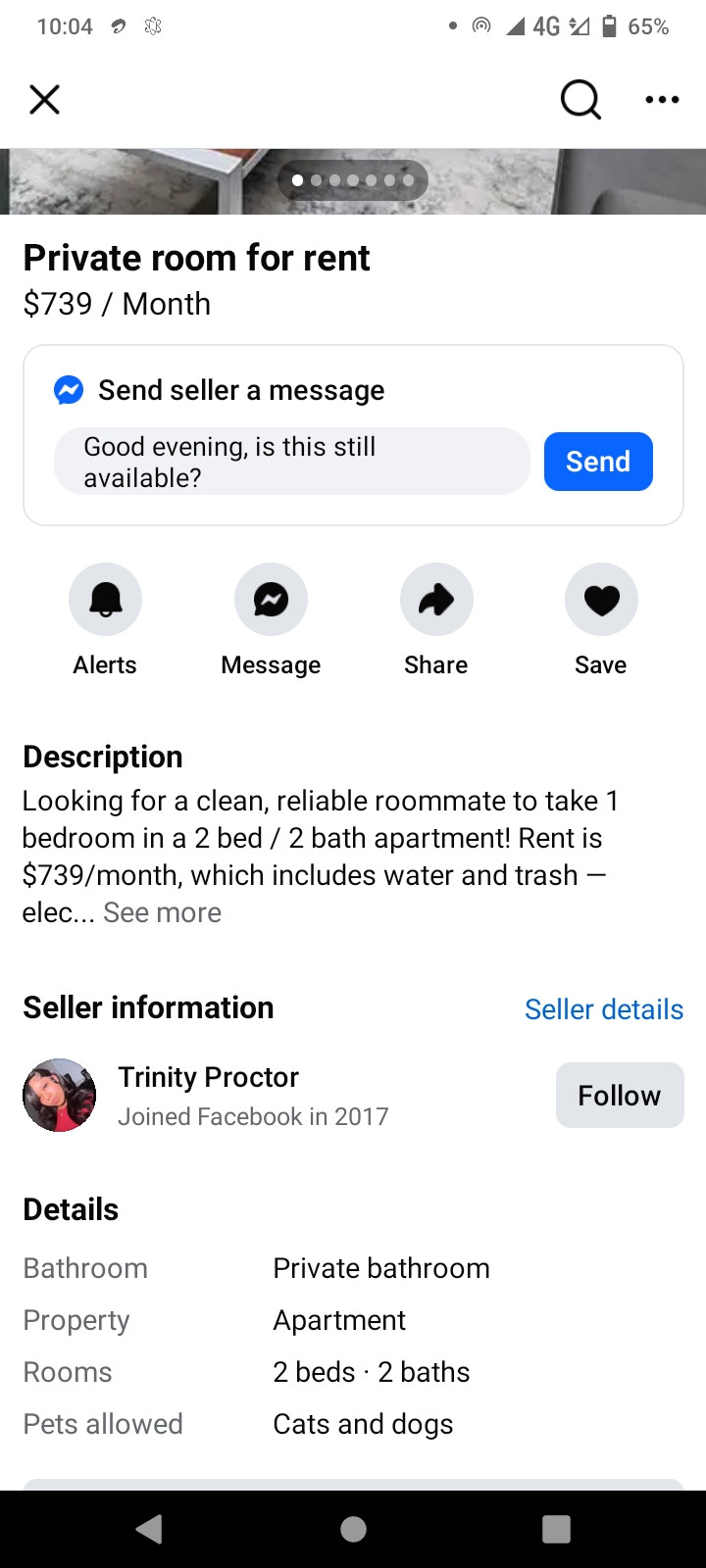Go back using the system back button
This screenshot has height=1568, width=706.
(x=149, y=1529)
